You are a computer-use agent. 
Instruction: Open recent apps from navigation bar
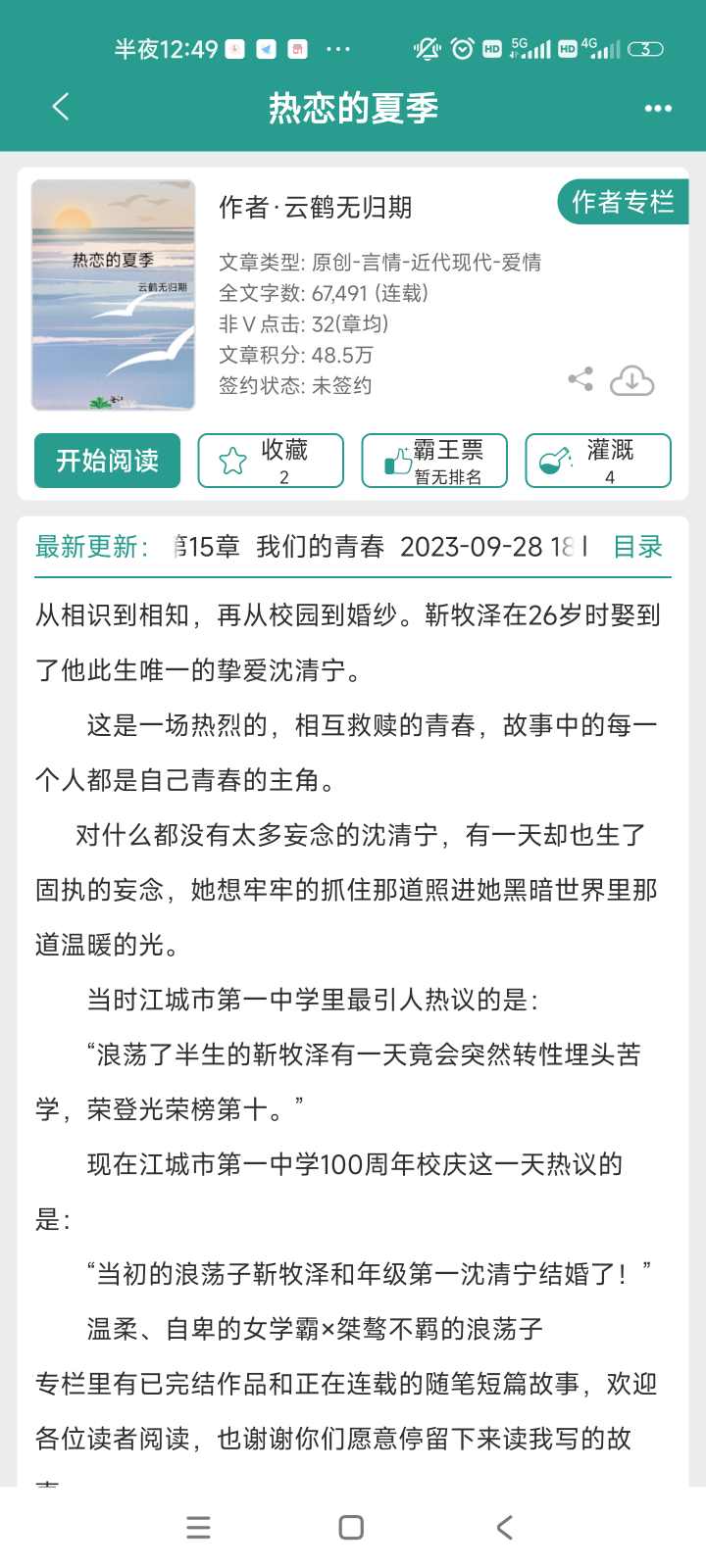coord(198,1527)
